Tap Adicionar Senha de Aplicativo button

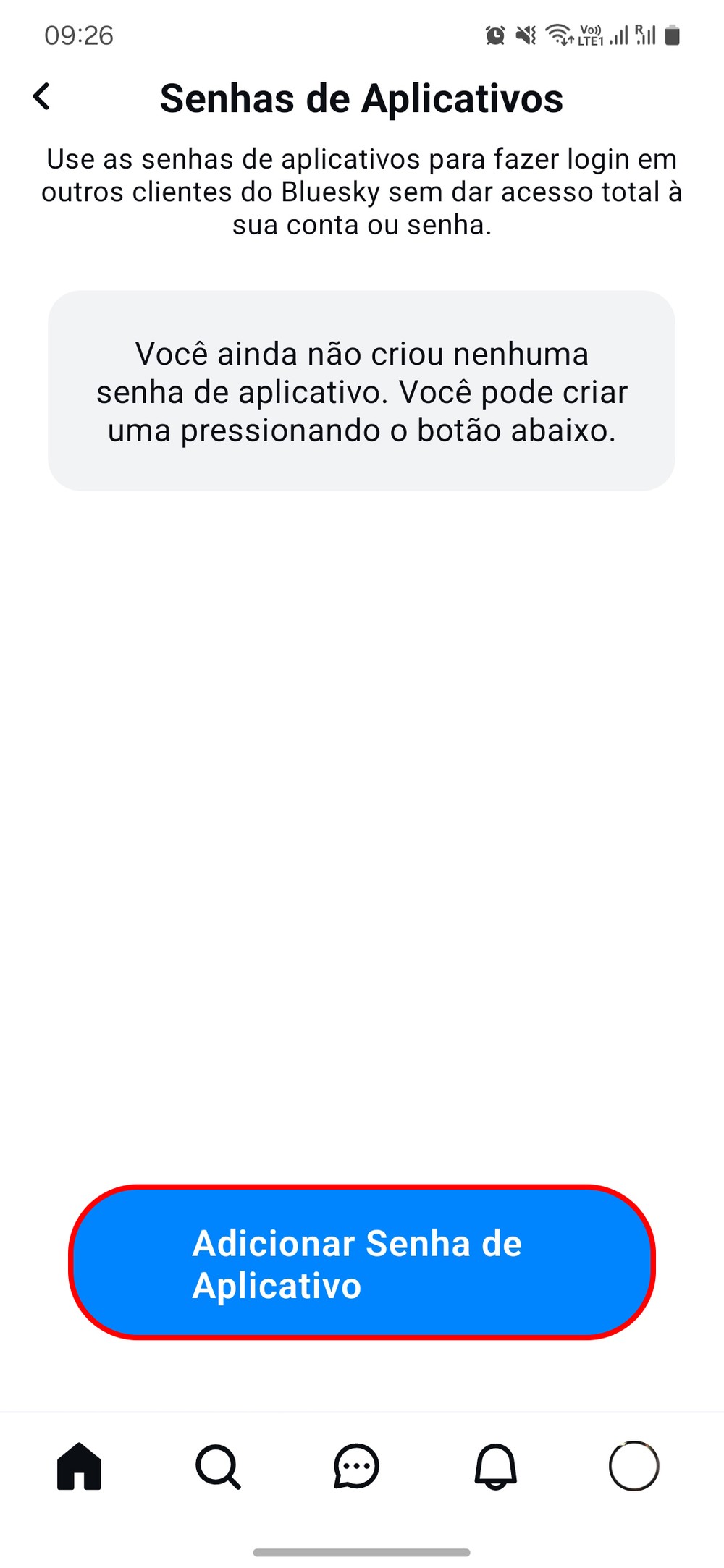[x=361, y=1263]
